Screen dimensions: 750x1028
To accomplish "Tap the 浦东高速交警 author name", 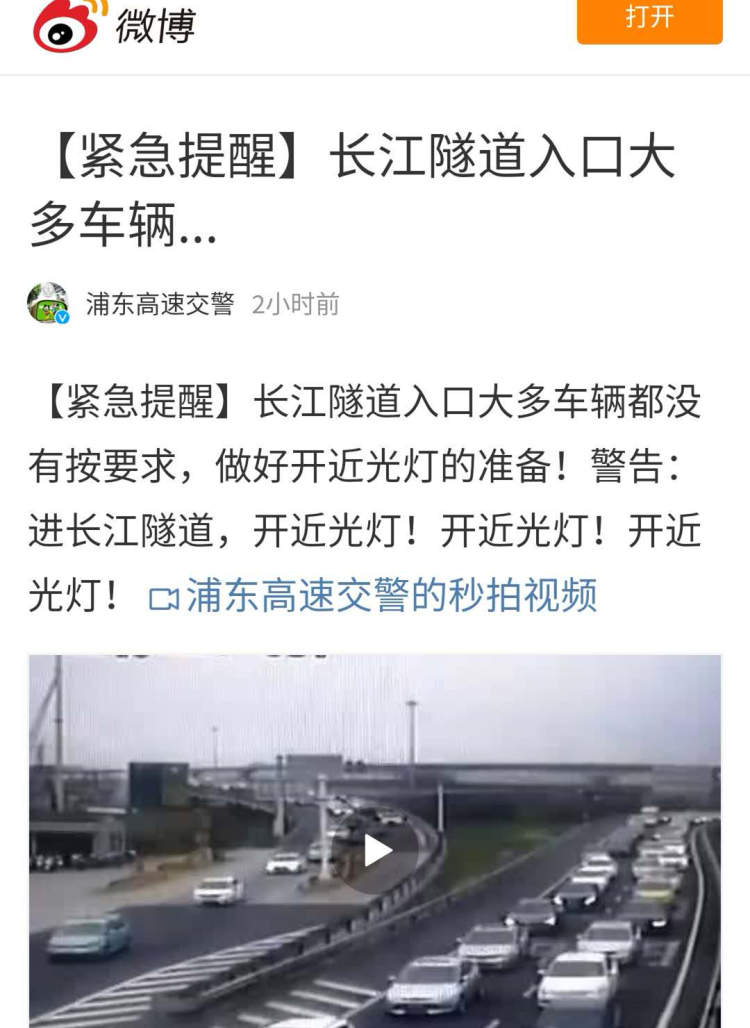I will click(x=160, y=304).
